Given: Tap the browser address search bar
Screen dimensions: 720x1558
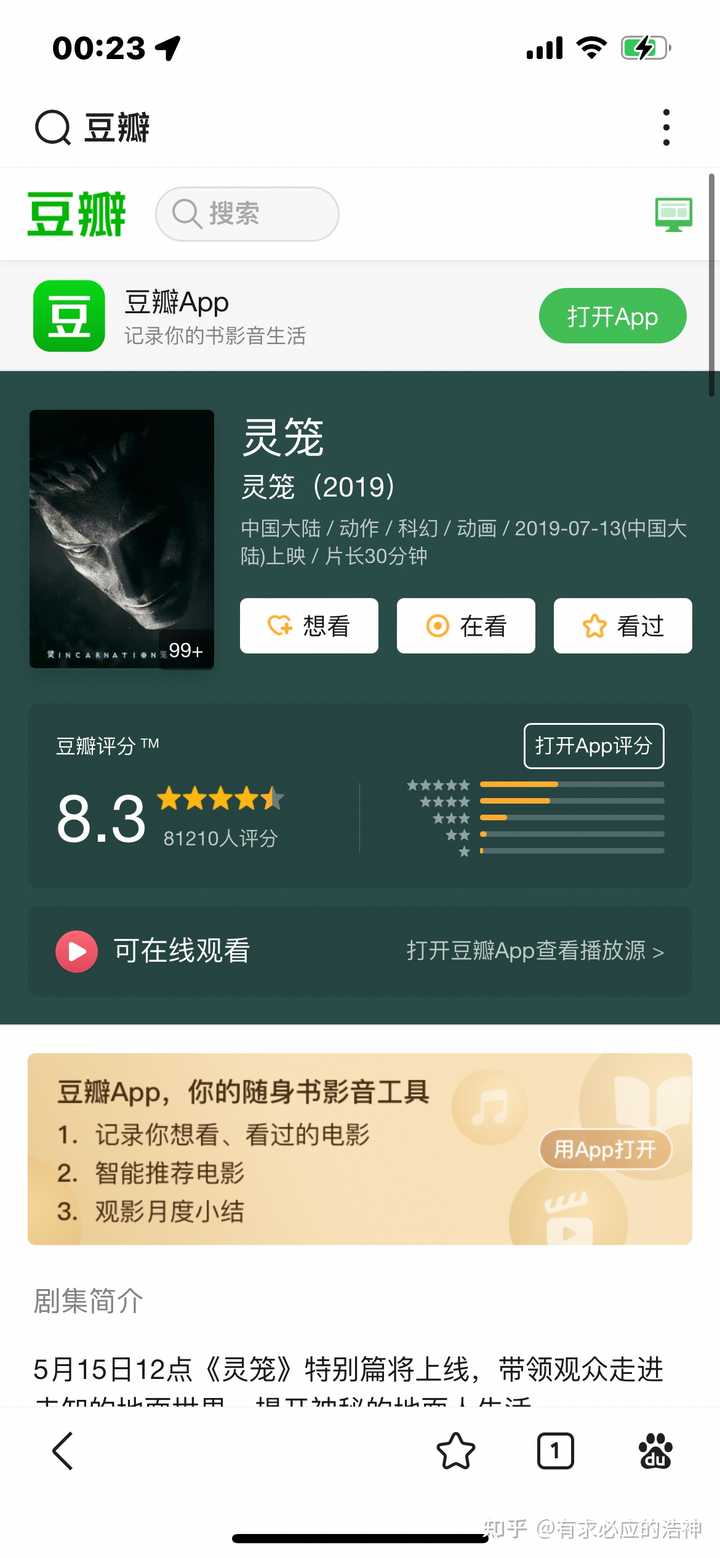Looking at the screenshot, I should [x=300, y=128].
